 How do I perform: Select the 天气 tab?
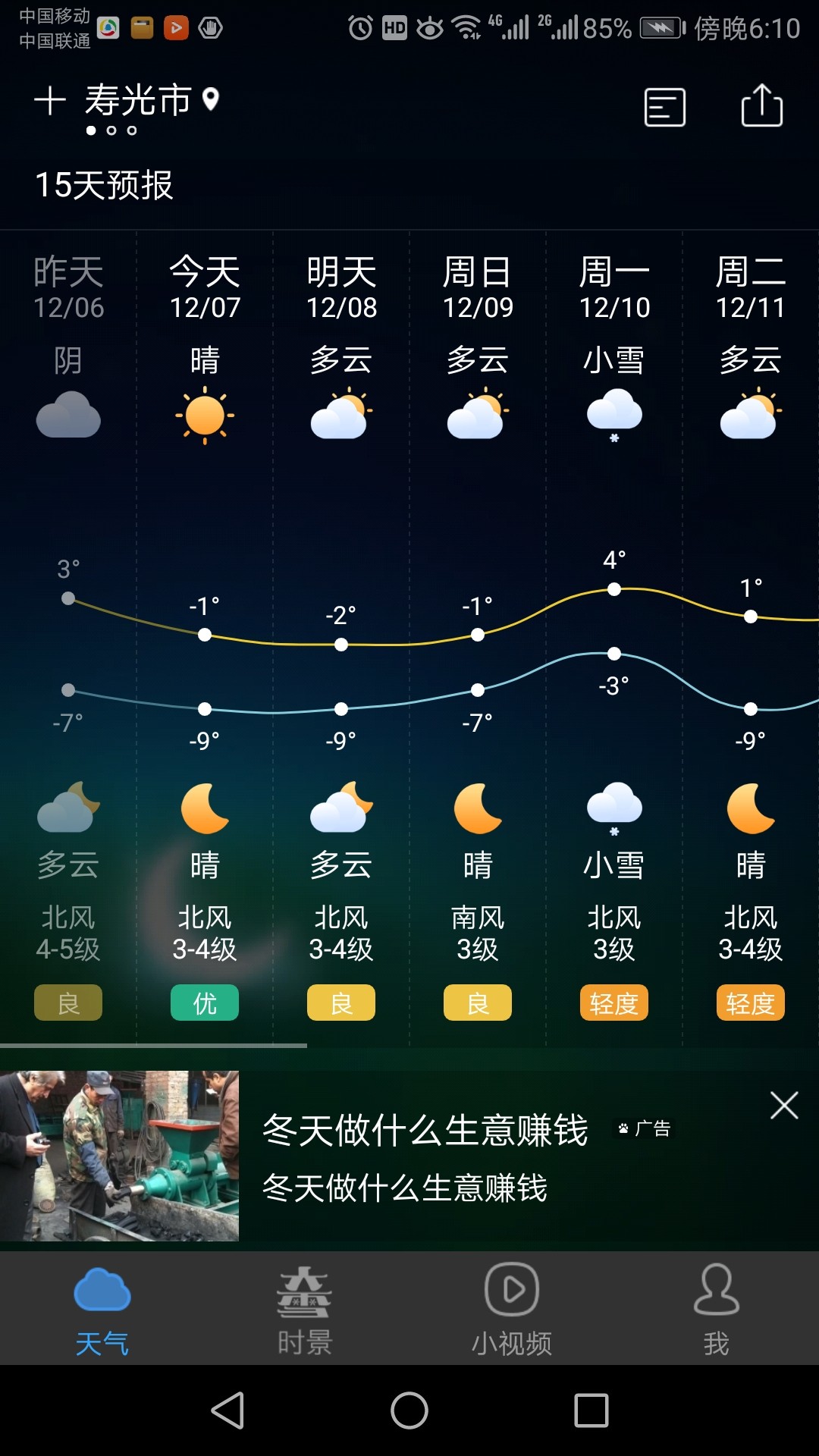coord(102,1310)
